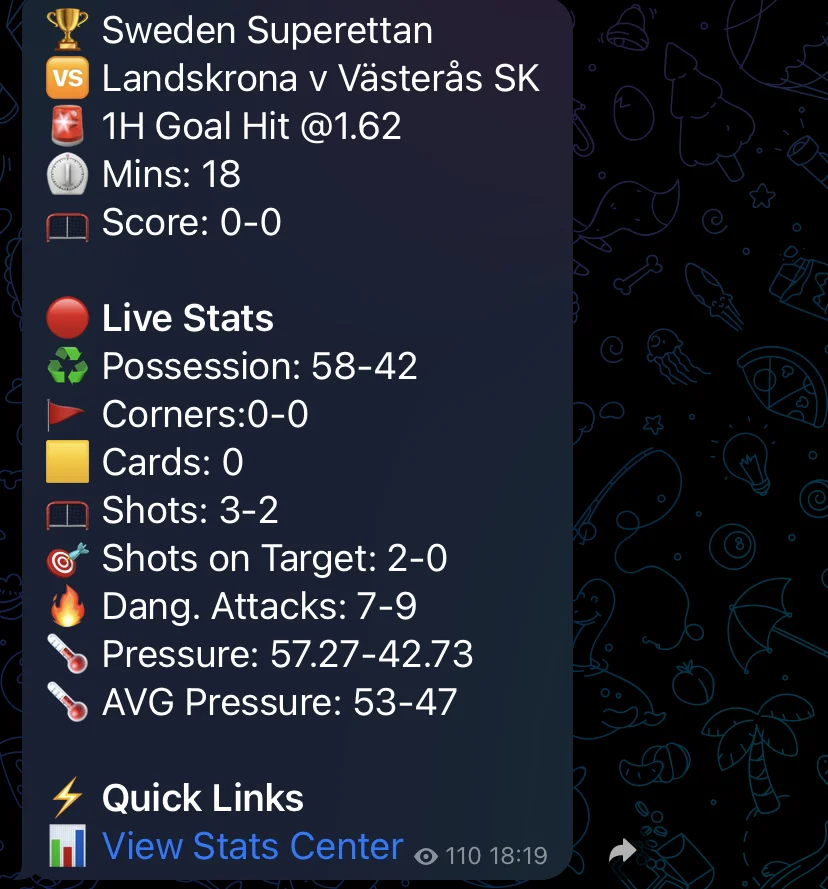Forward this message with the share arrow

pos(623,852)
